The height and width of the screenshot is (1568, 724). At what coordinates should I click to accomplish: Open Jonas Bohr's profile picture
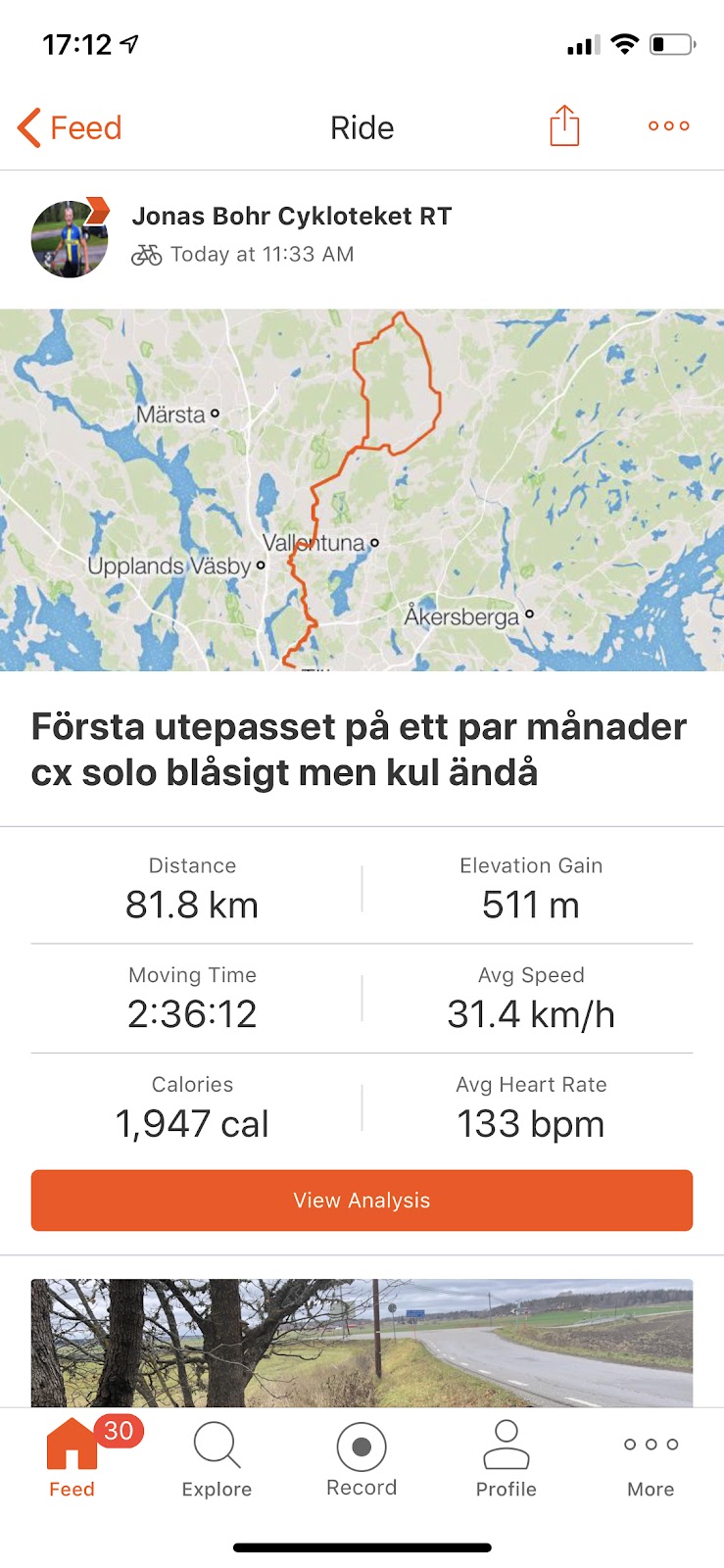point(70,239)
